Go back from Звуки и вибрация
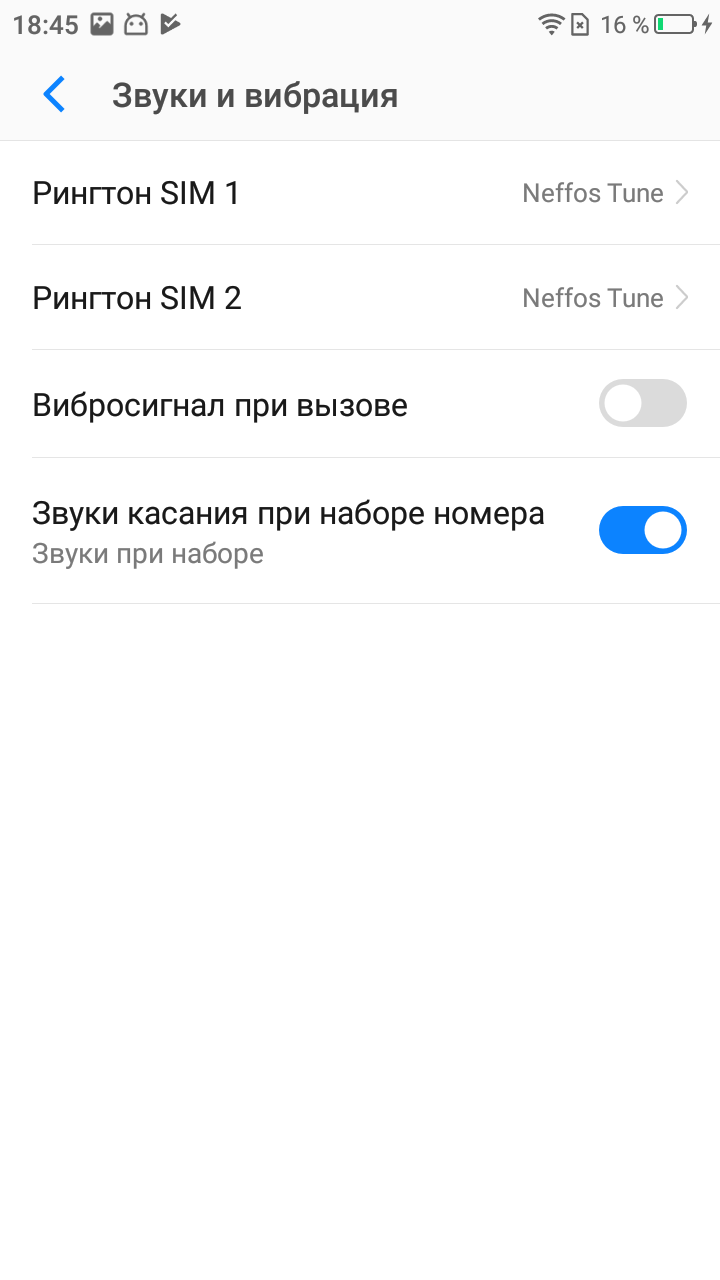 (x=54, y=96)
